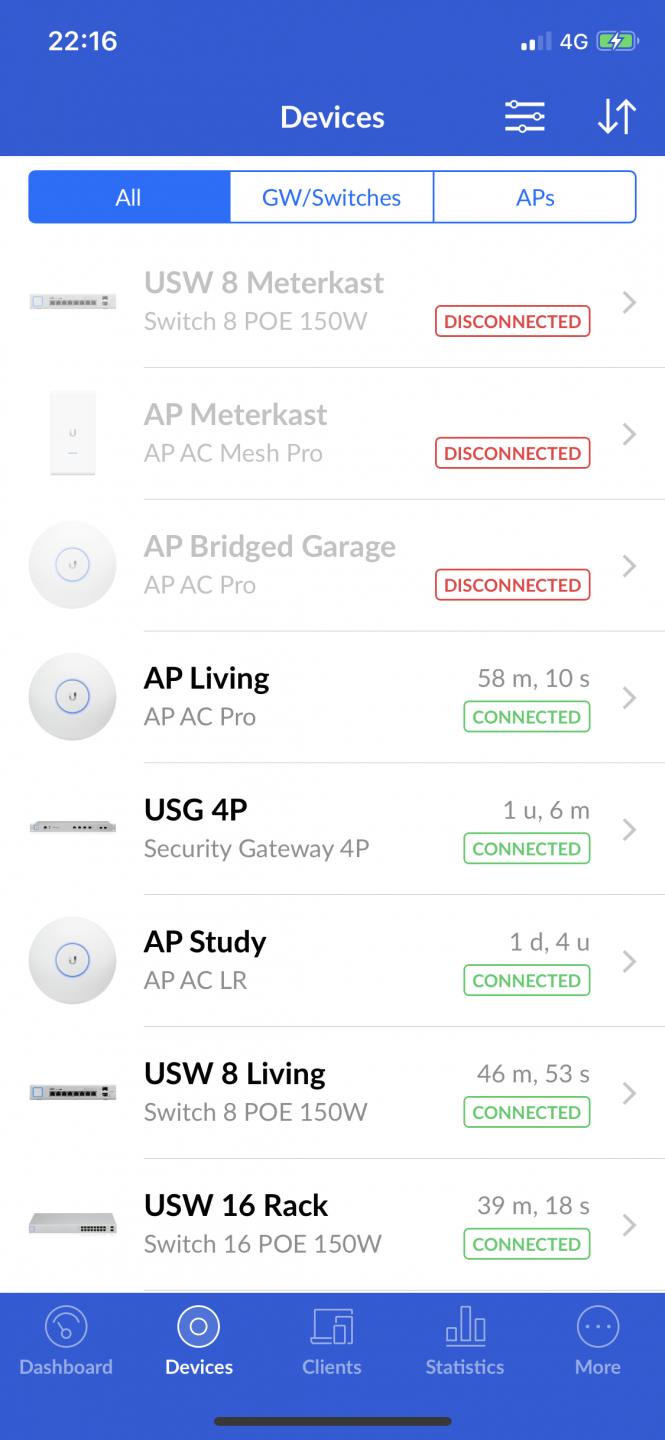Switch to the GW/Switches segment

332,197
